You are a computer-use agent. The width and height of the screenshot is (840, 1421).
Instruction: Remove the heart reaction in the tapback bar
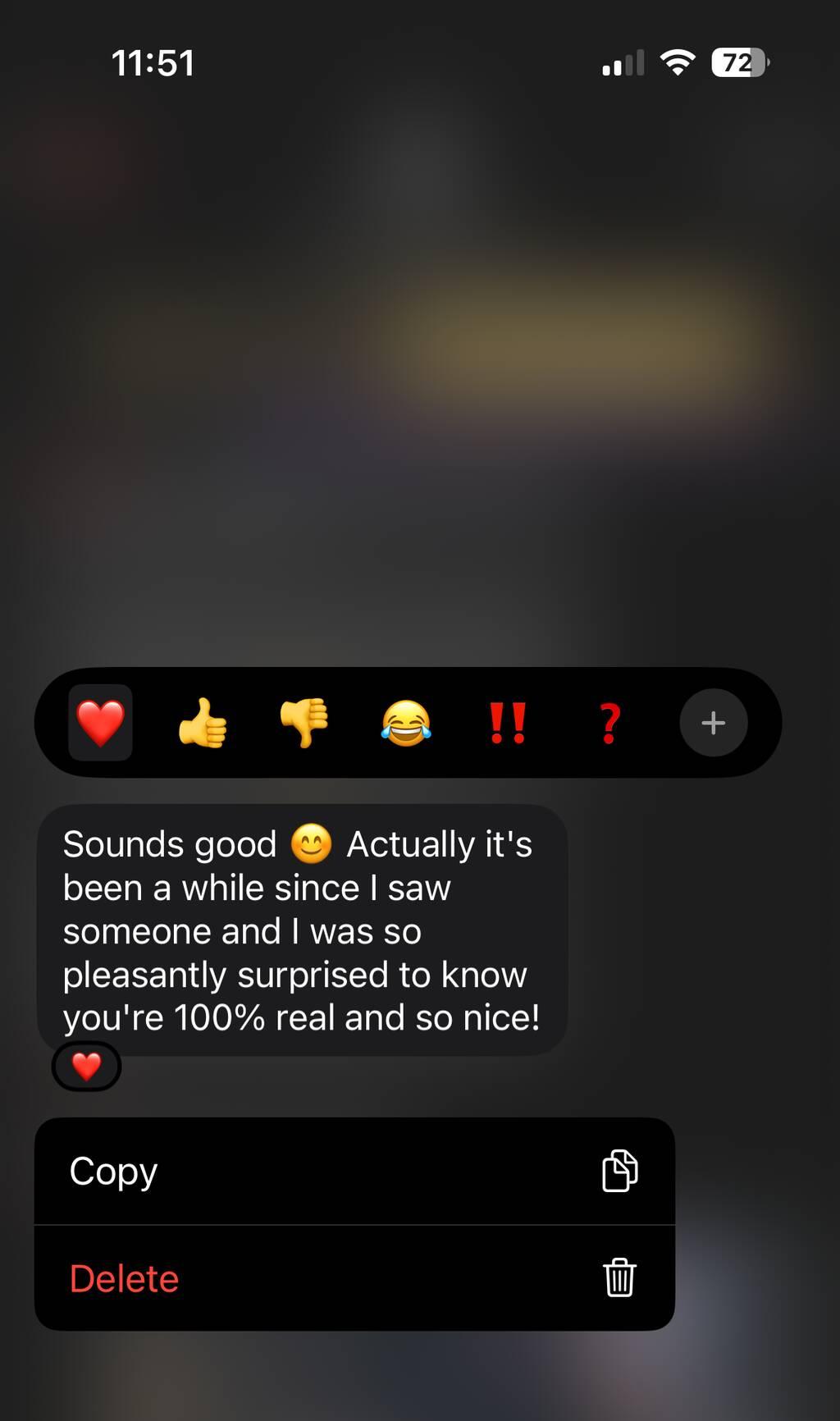click(100, 723)
